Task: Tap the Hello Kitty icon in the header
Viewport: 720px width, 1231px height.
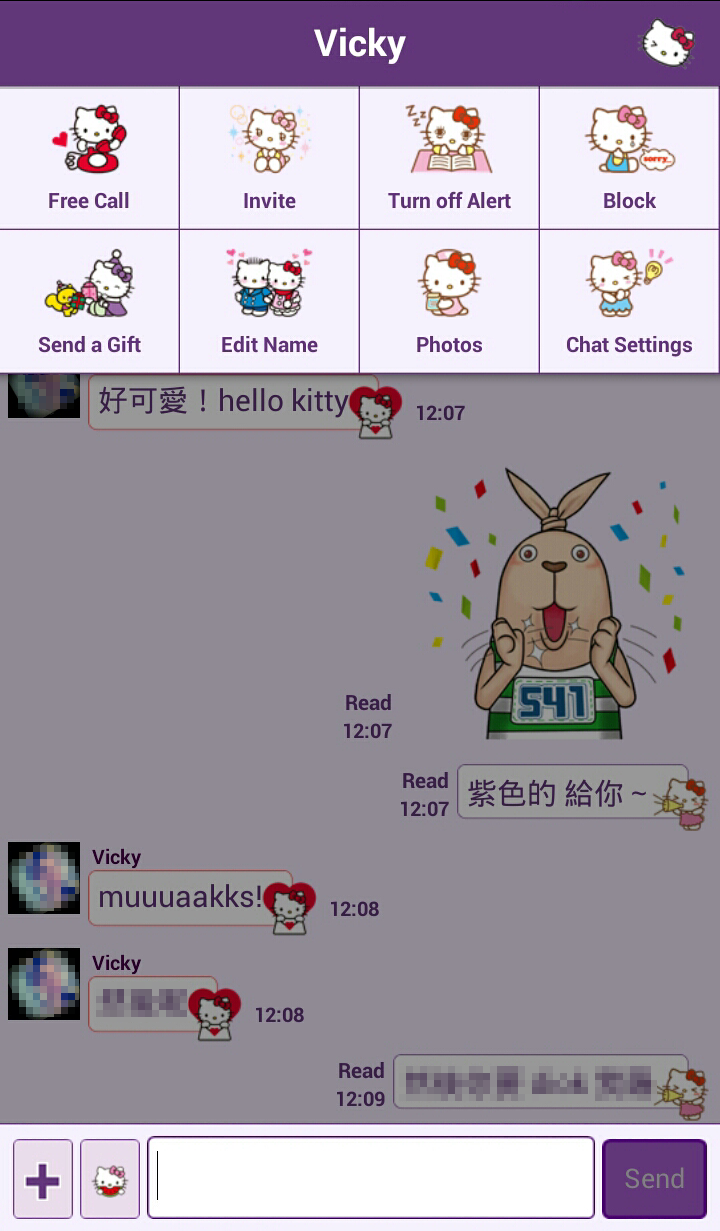Action: click(667, 44)
